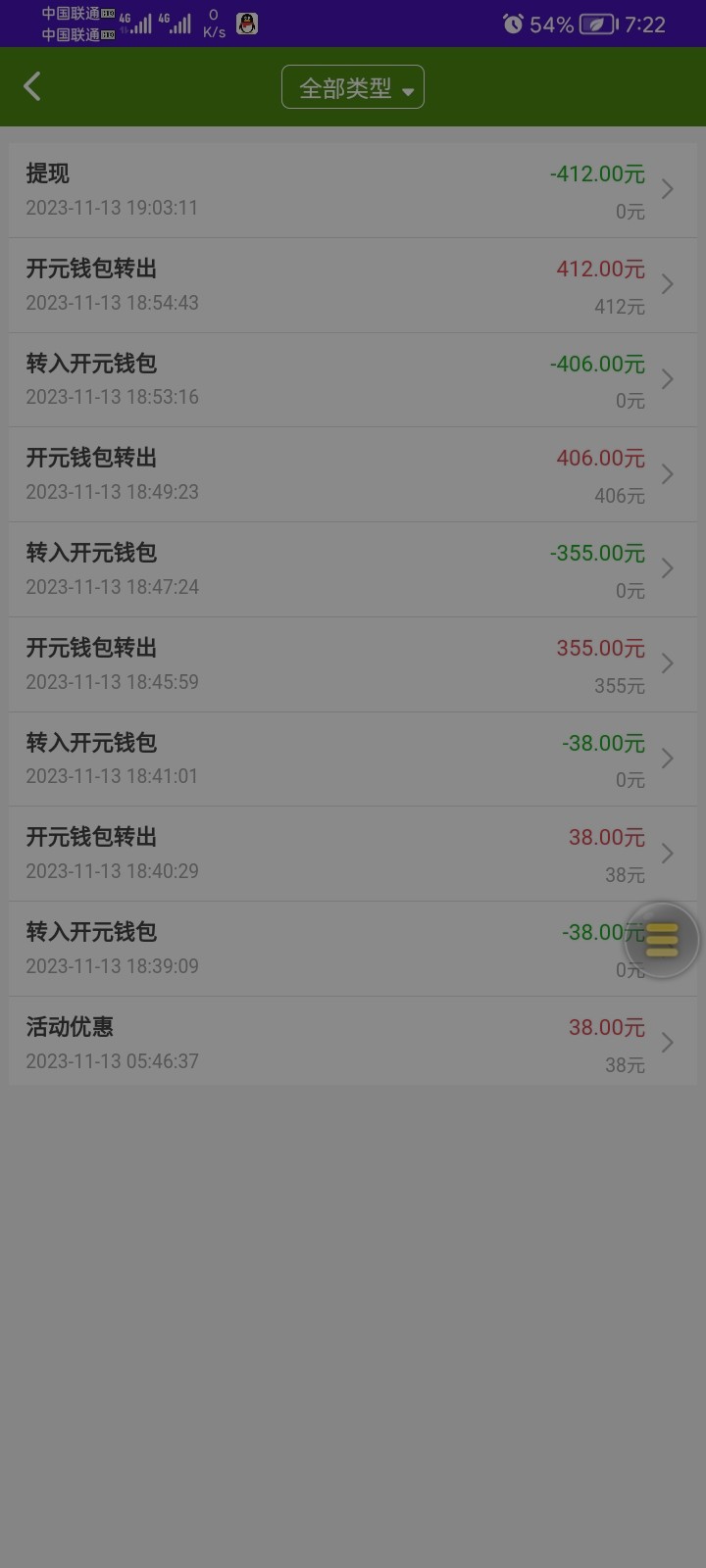
Task: Tap the QQ penguin icon in status bar
Action: (x=246, y=24)
